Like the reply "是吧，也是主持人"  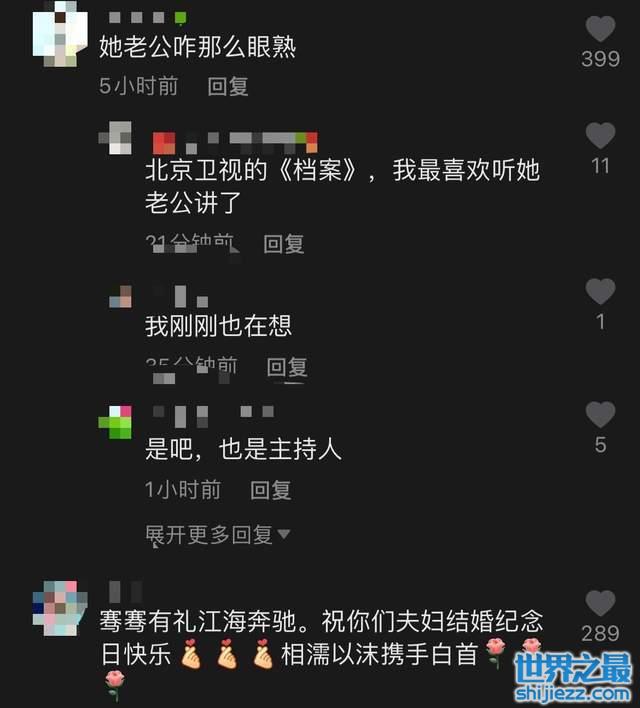[600, 414]
